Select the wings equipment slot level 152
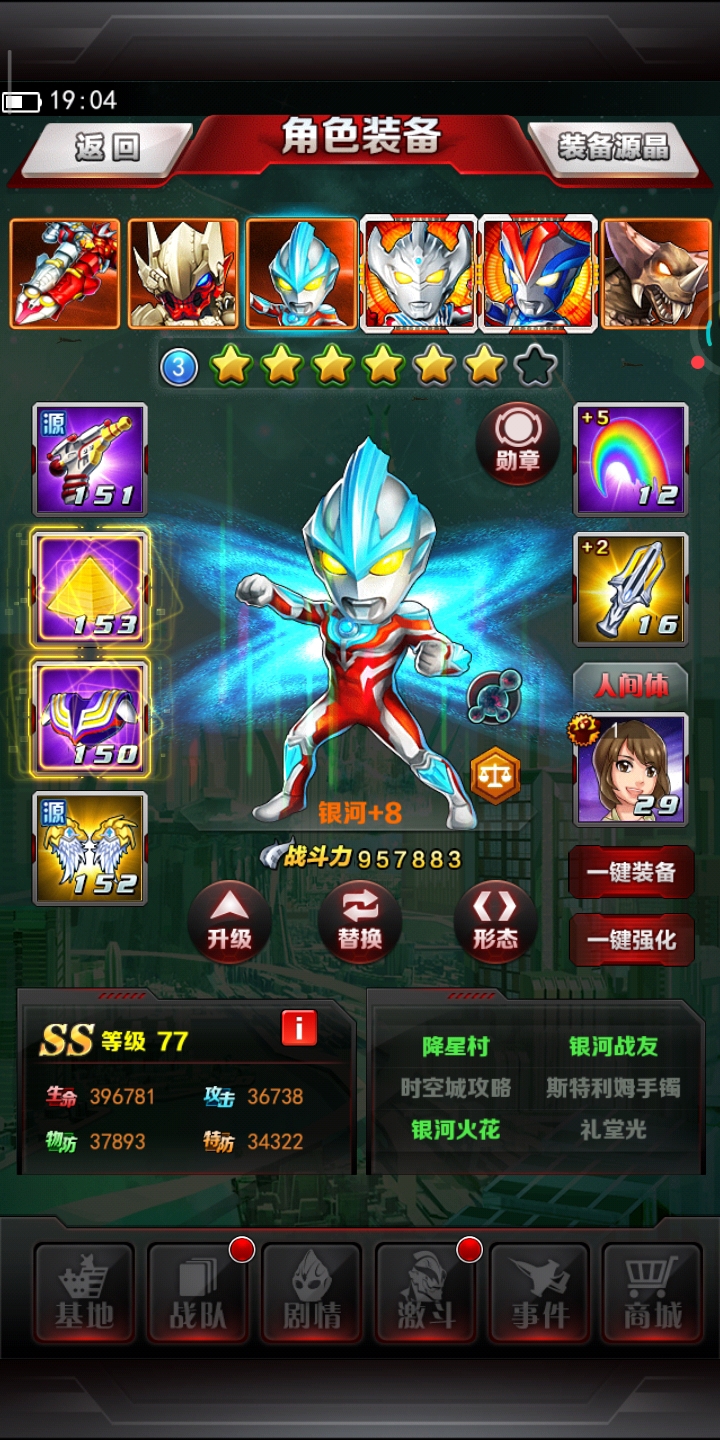This screenshot has width=720, height=1440. click(x=90, y=848)
